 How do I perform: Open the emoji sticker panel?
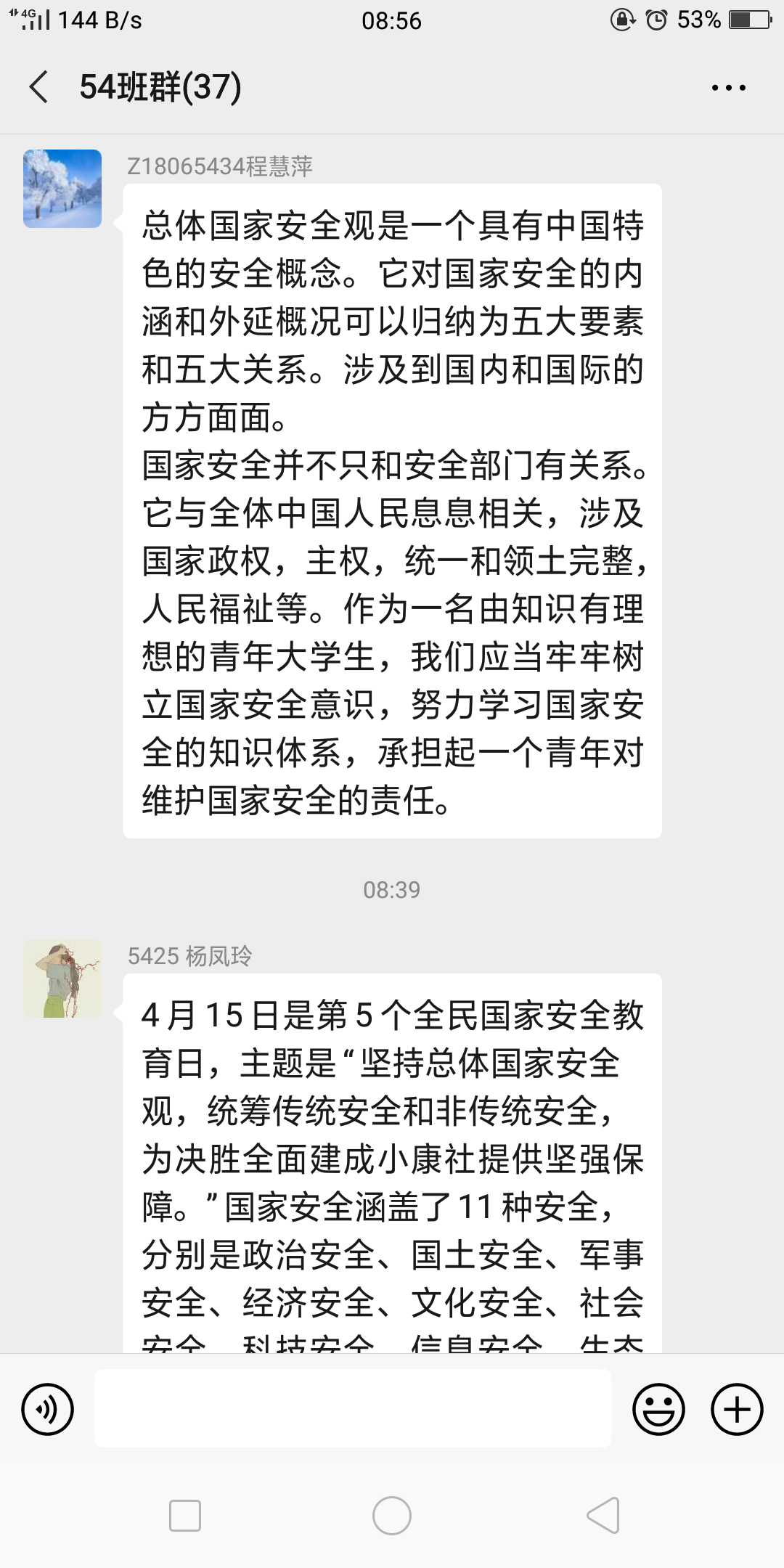(659, 1409)
